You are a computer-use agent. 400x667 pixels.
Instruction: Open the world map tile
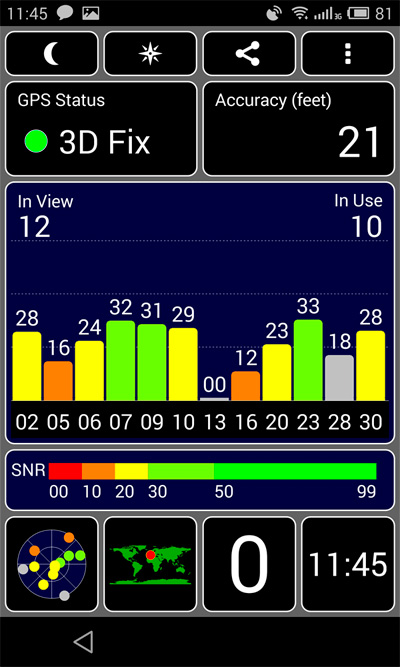[x=150, y=564]
